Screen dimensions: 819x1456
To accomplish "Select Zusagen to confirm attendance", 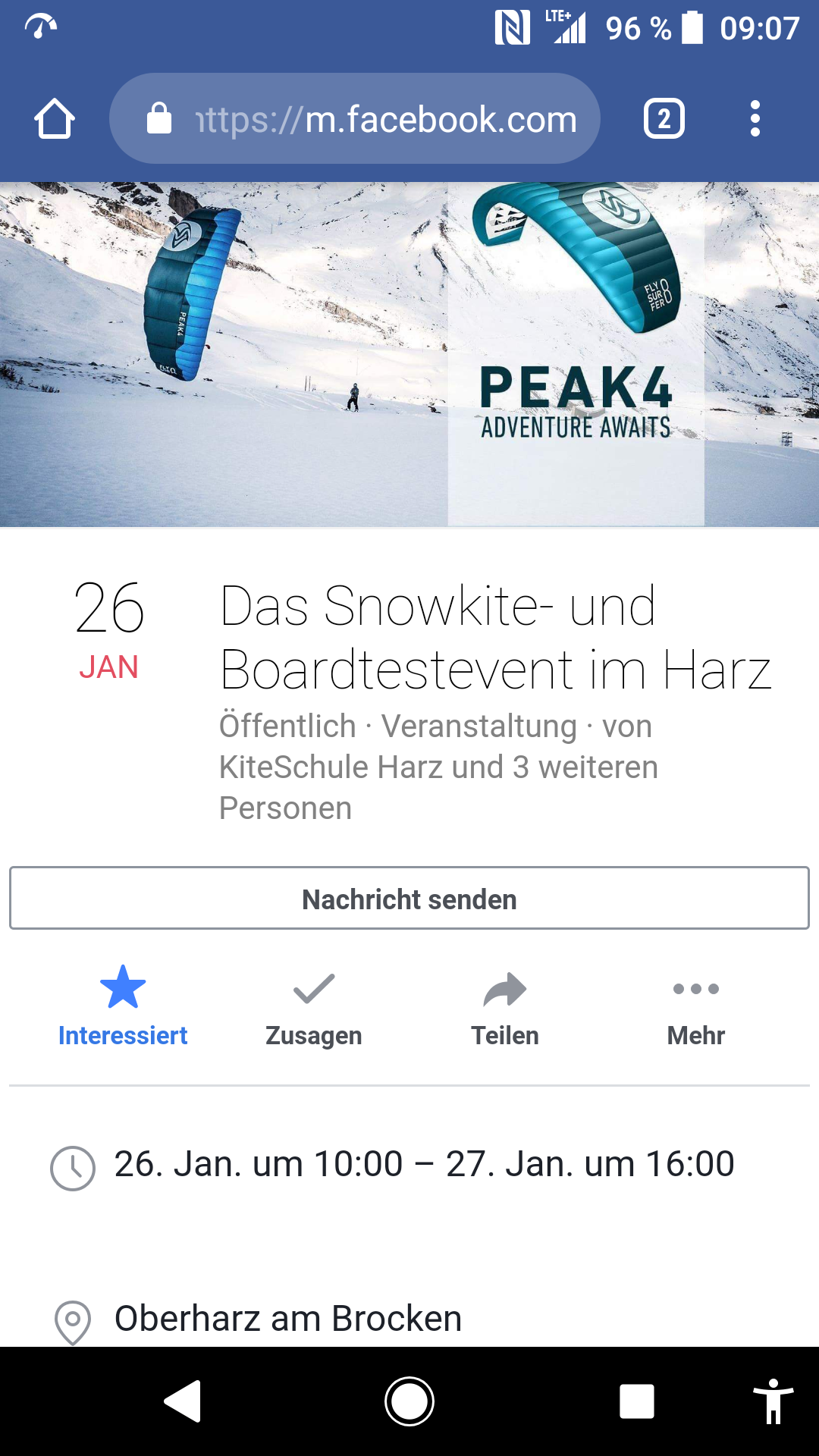I will (x=314, y=1006).
